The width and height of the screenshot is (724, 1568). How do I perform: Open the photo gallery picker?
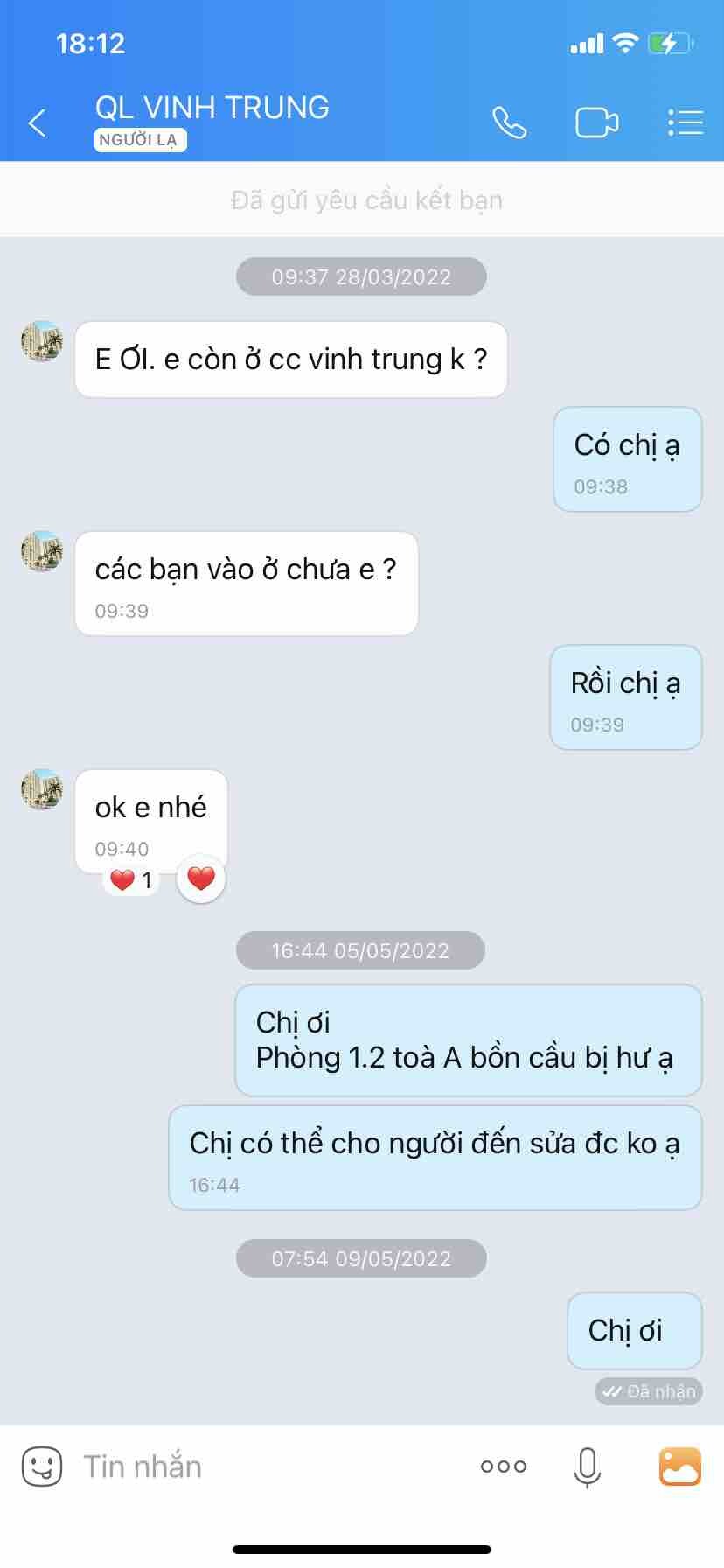click(679, 1466)
